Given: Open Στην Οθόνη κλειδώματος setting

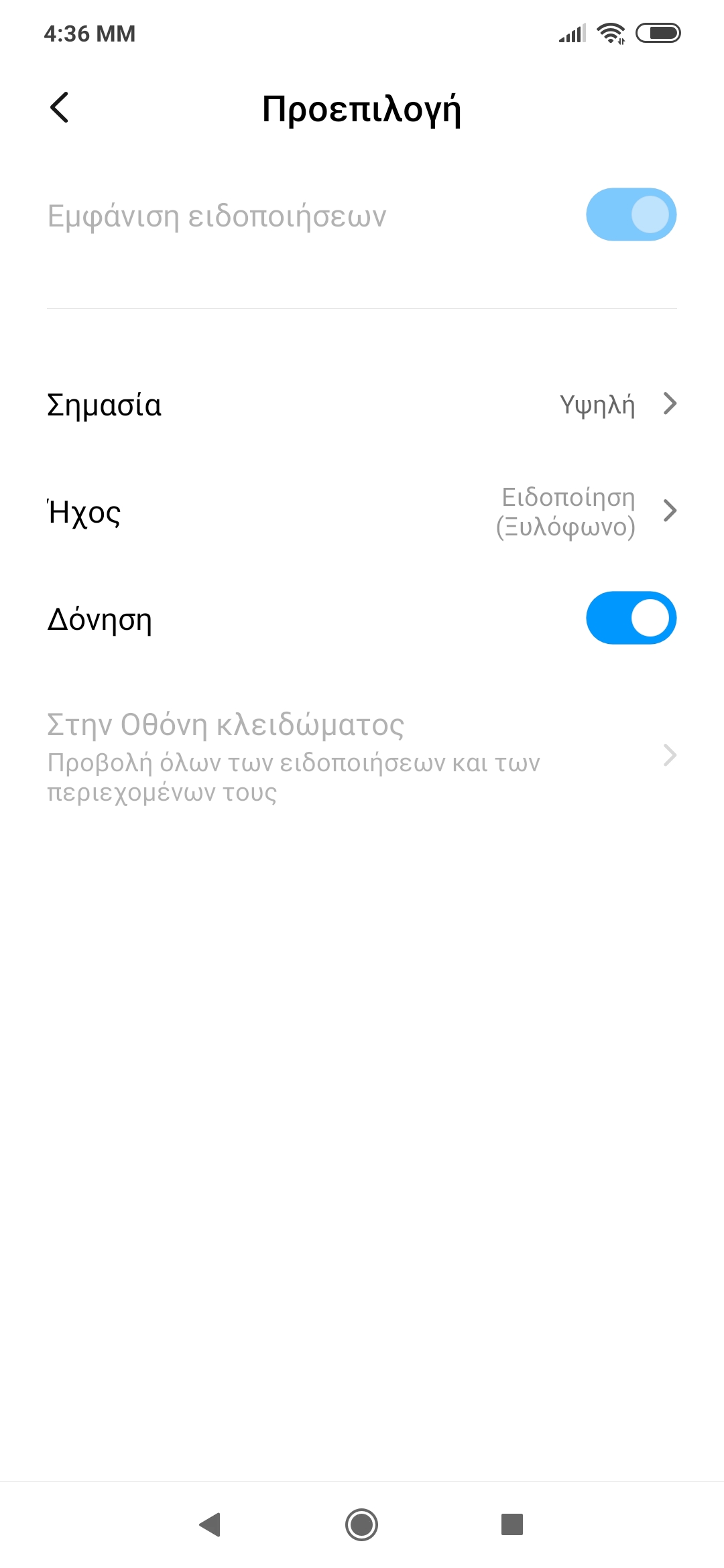Looking at the screenshot, I should [362, 756].
